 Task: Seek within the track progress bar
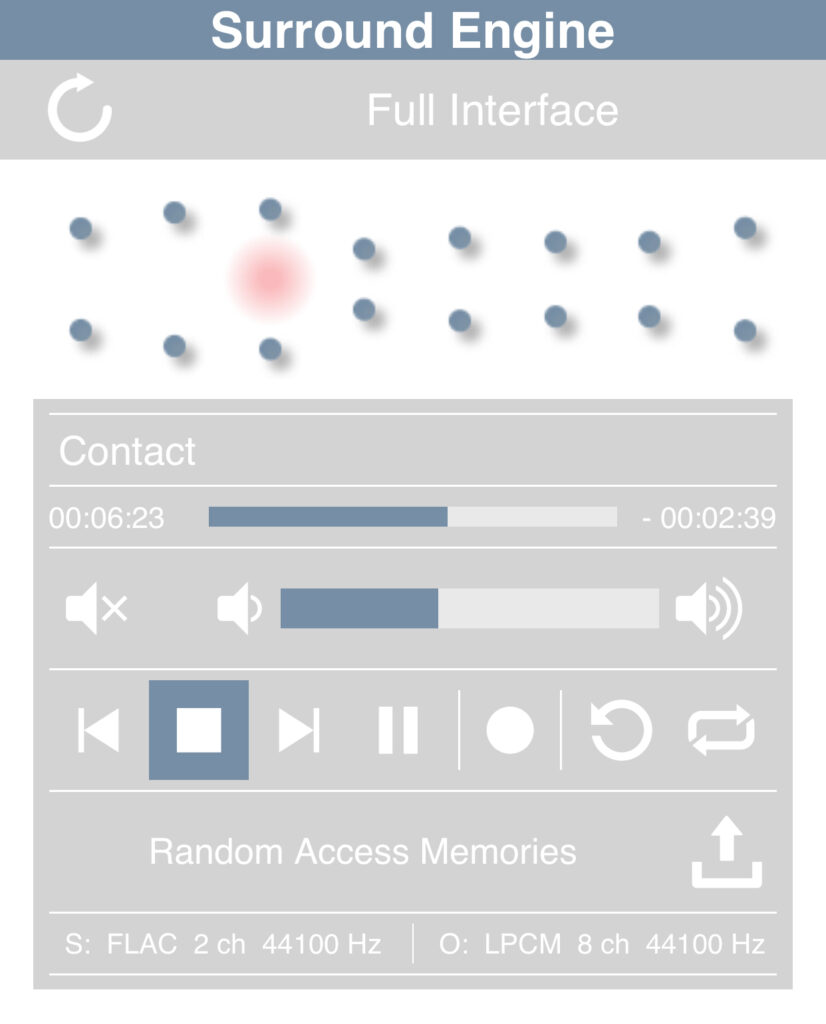[413, 517]
